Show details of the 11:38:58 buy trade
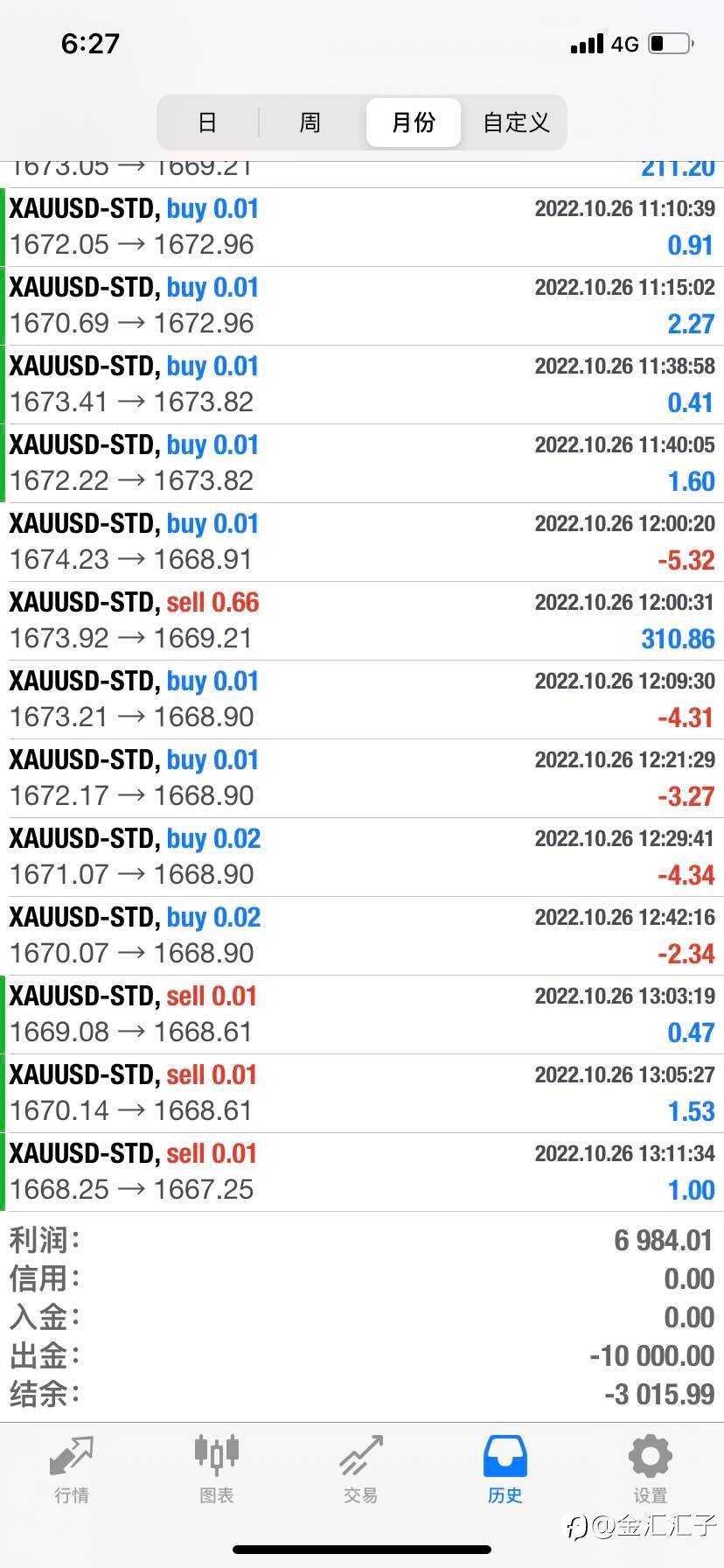 click(362, 384)
